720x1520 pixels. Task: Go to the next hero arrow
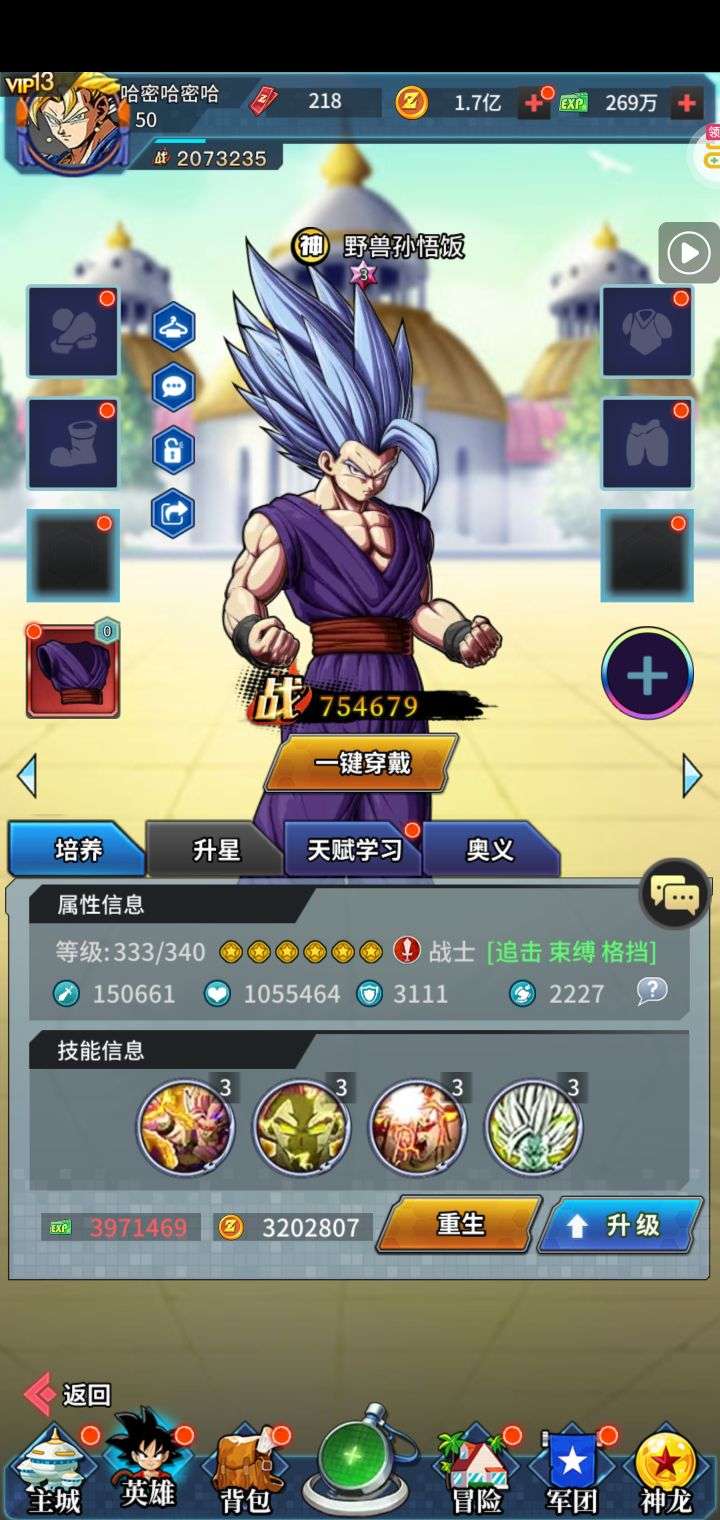(x=691, y=775)
